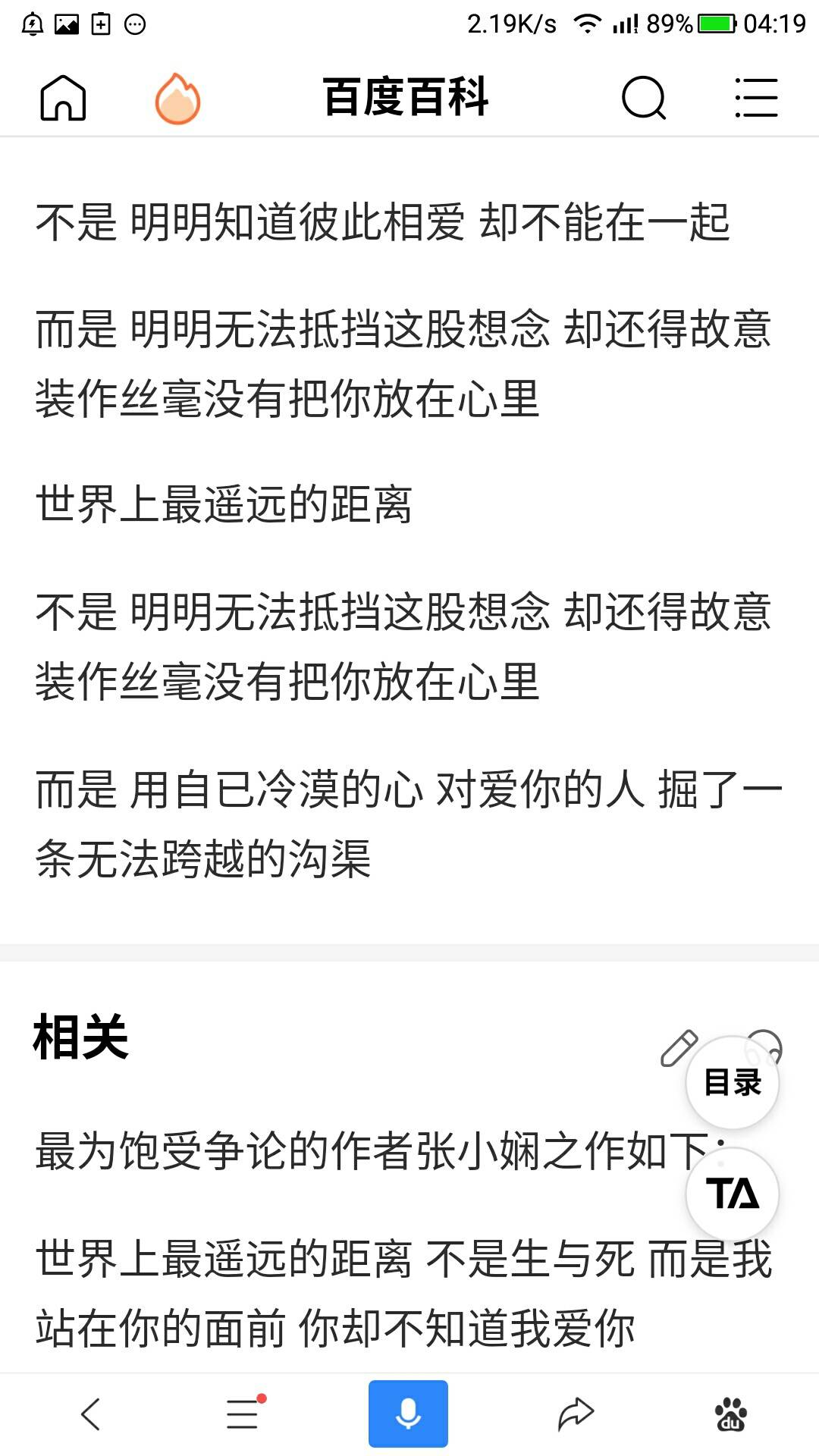
Task: Open the search icon in header
Action: (x=644, y=98)
